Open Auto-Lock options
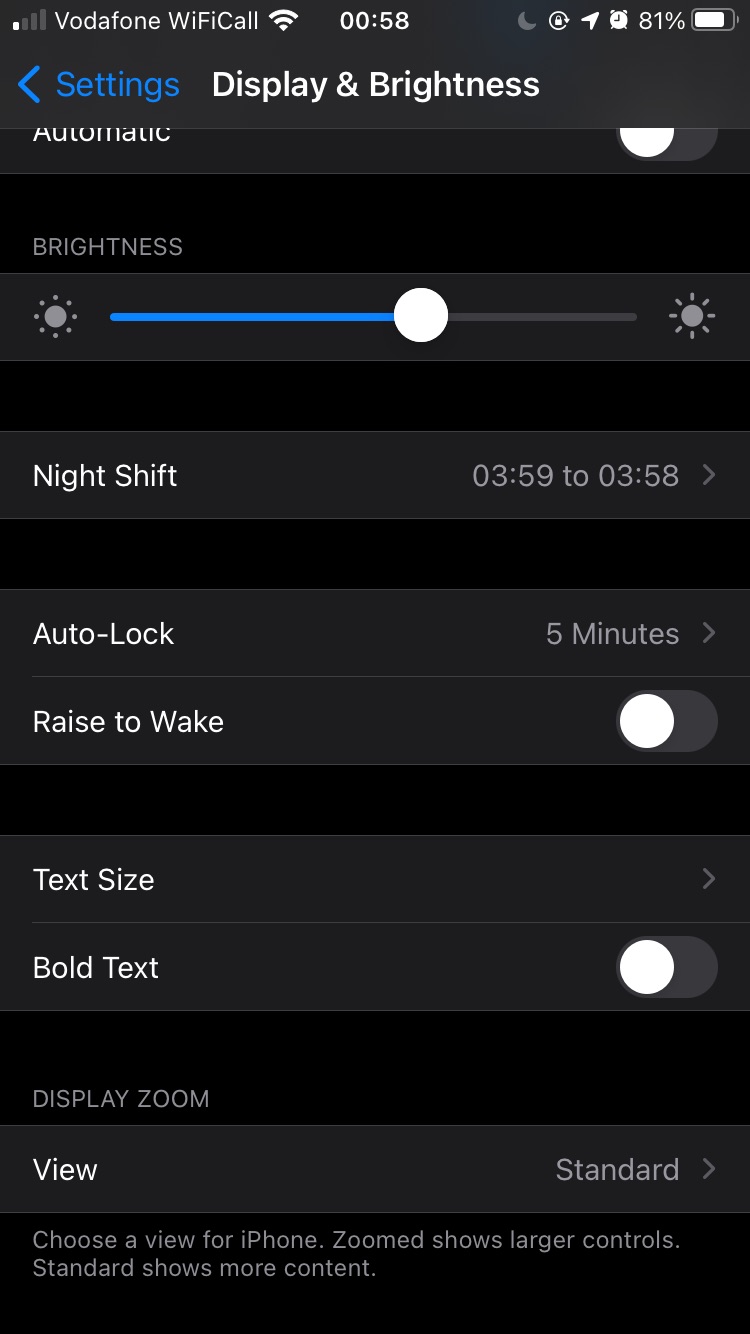 [375, 633]
